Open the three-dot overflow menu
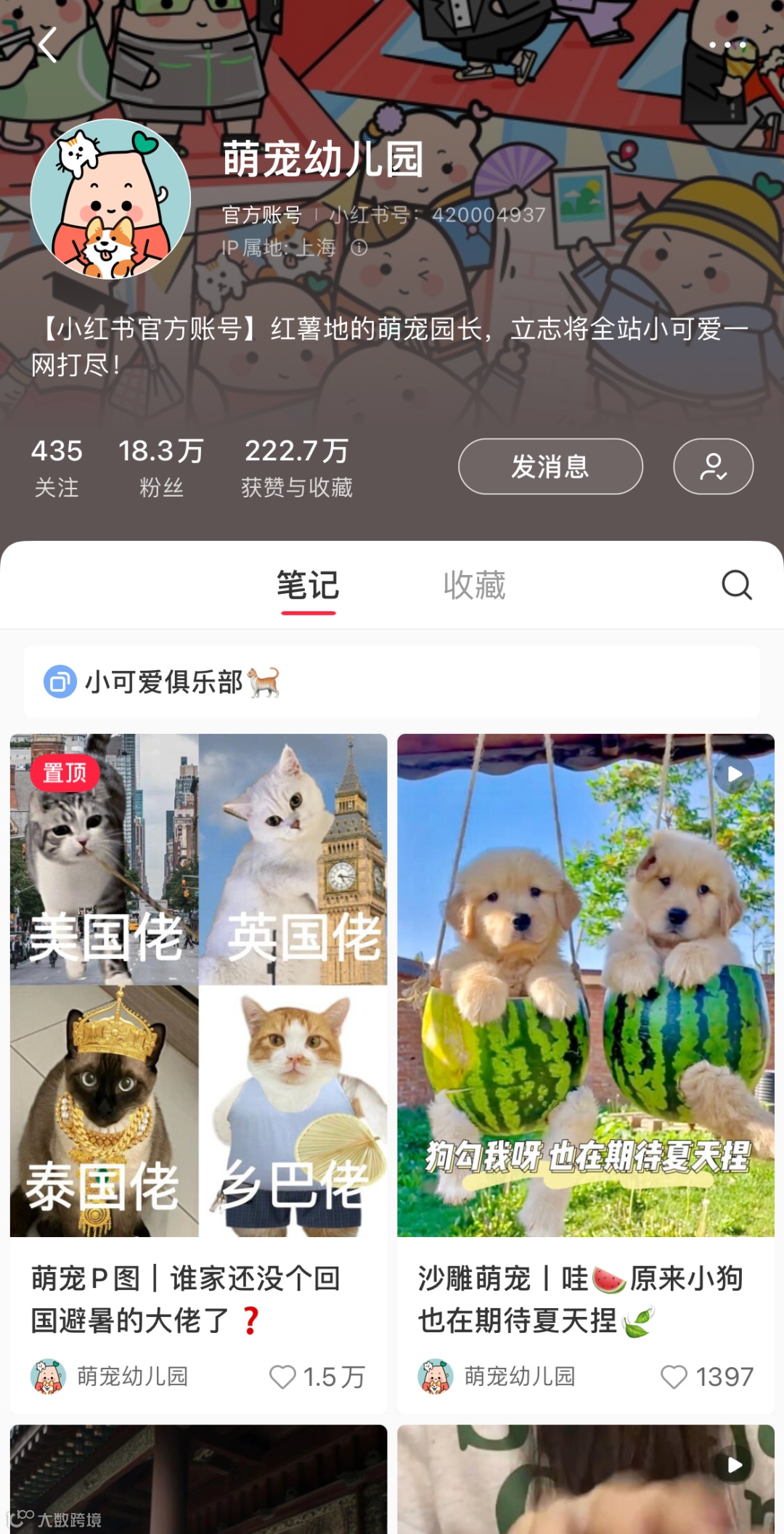The image size is (784, 1534). click(727, 45)
